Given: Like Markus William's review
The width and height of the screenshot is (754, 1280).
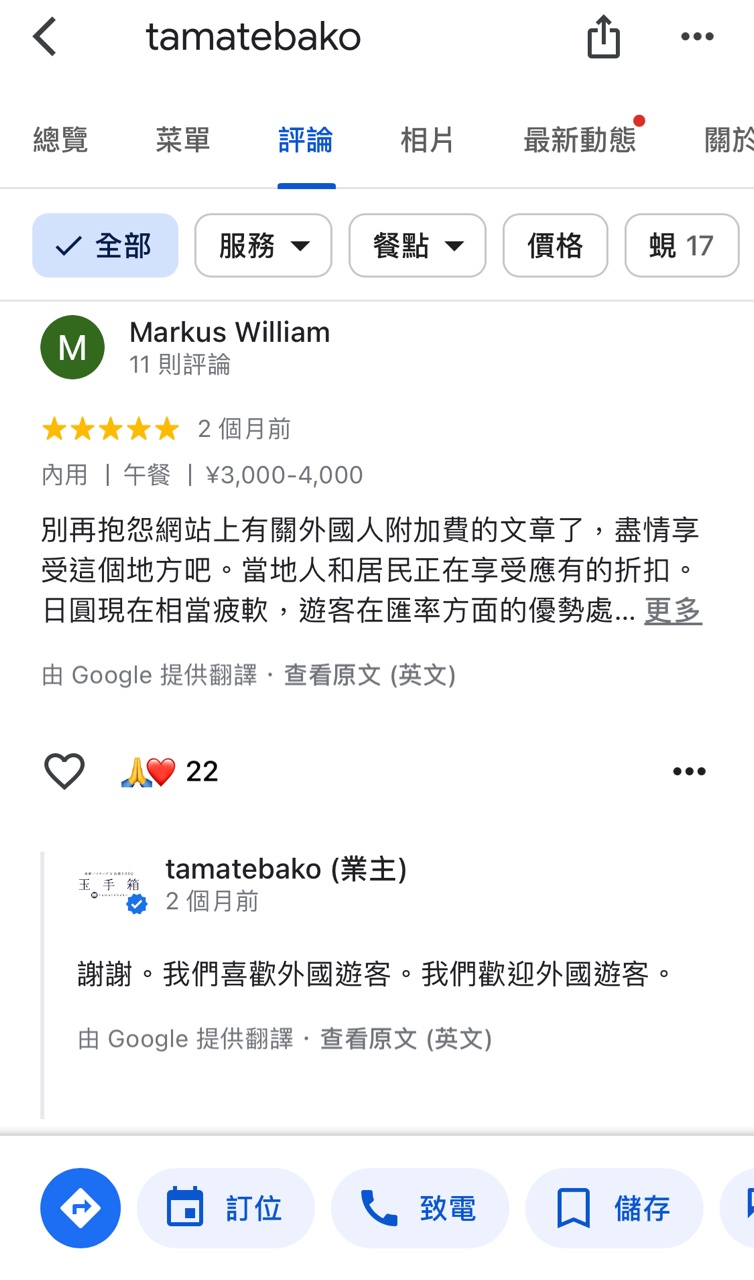Looking at the screenshot, I should click(x=65, y=771).
